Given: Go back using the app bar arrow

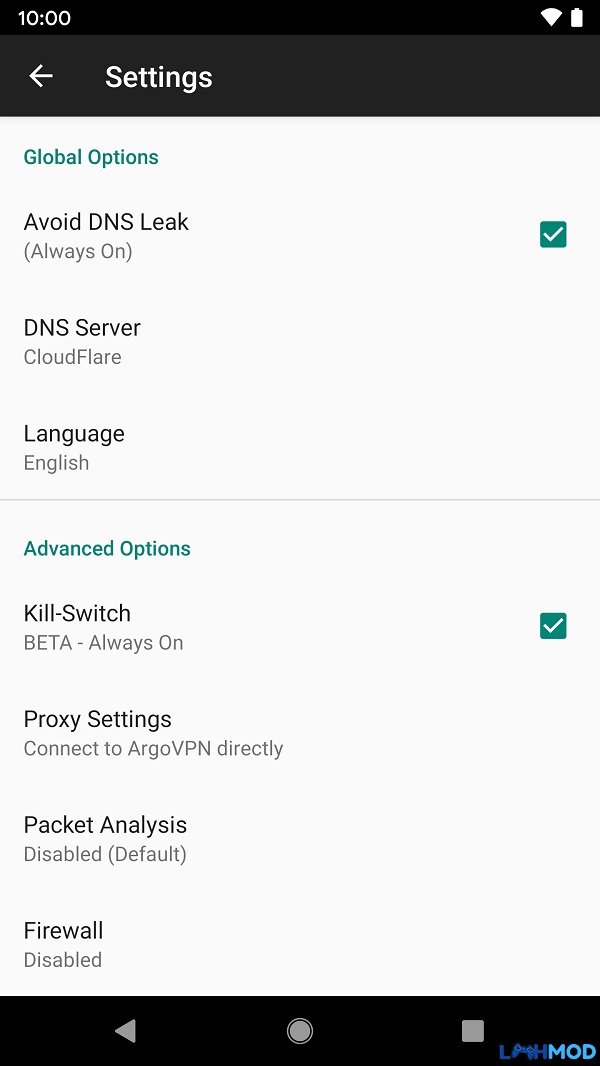Looking at the screenshot, I should coord(41,76).
